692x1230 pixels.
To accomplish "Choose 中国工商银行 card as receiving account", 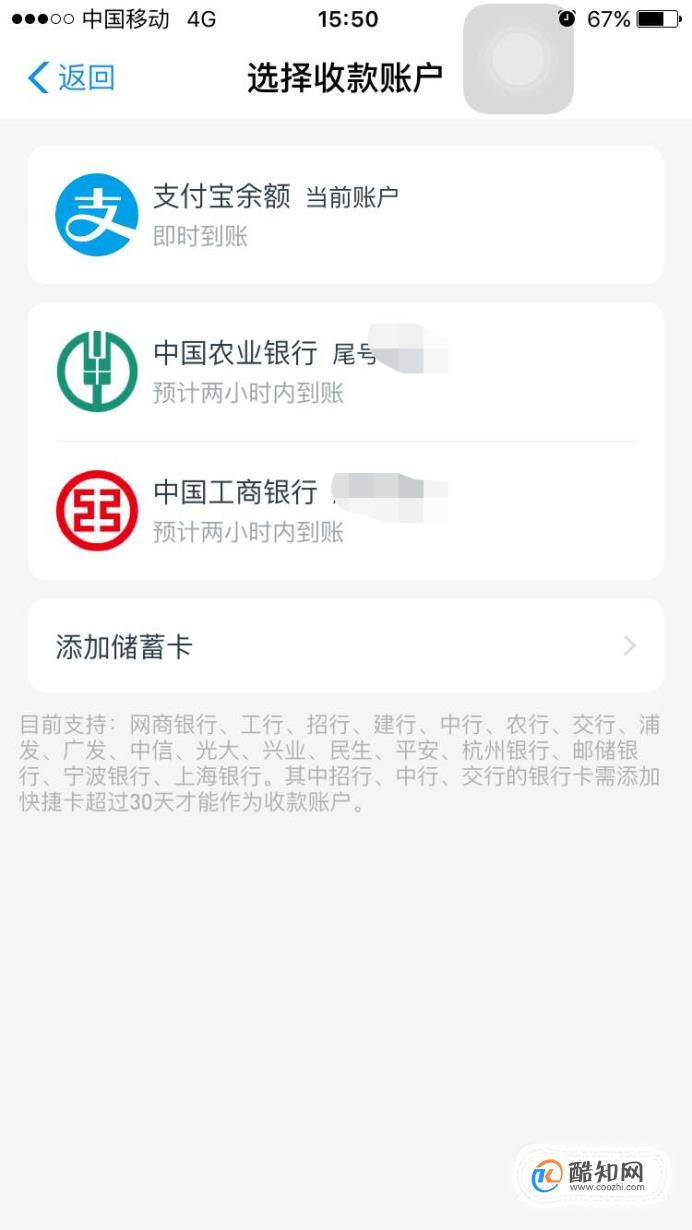I will tap(345, 510).
